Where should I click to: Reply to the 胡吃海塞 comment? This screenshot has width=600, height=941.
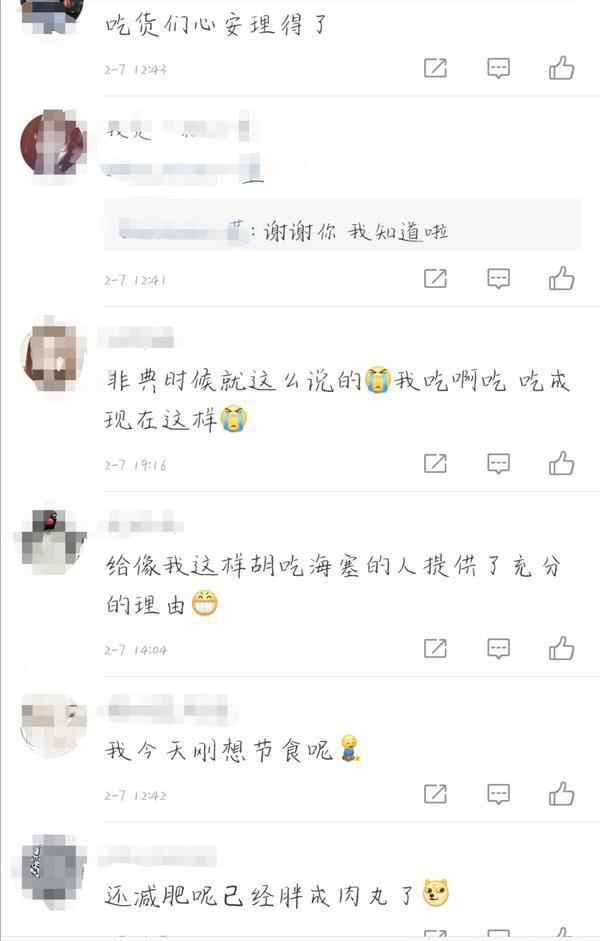coord(498,648)
